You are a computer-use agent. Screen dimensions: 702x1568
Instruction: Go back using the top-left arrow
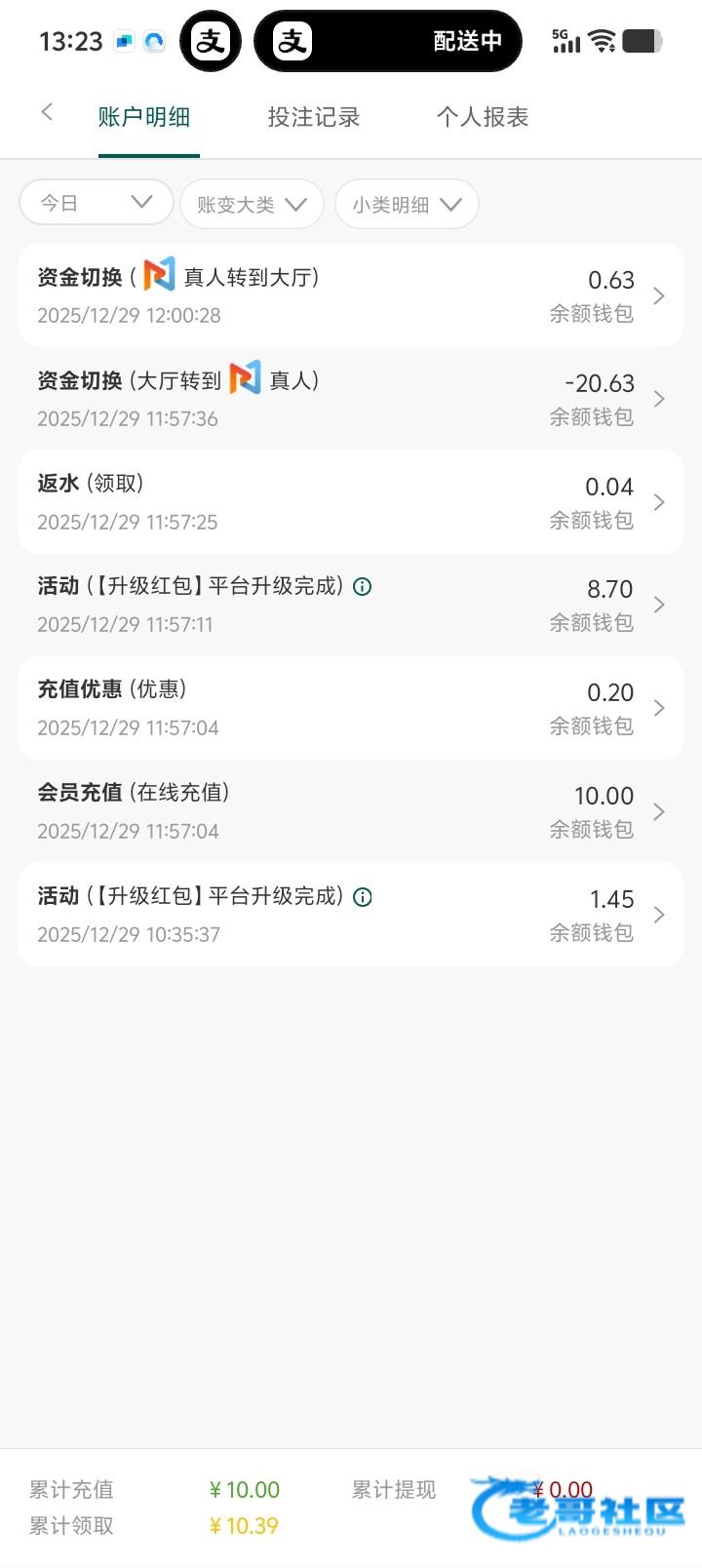tap(47, 113)
